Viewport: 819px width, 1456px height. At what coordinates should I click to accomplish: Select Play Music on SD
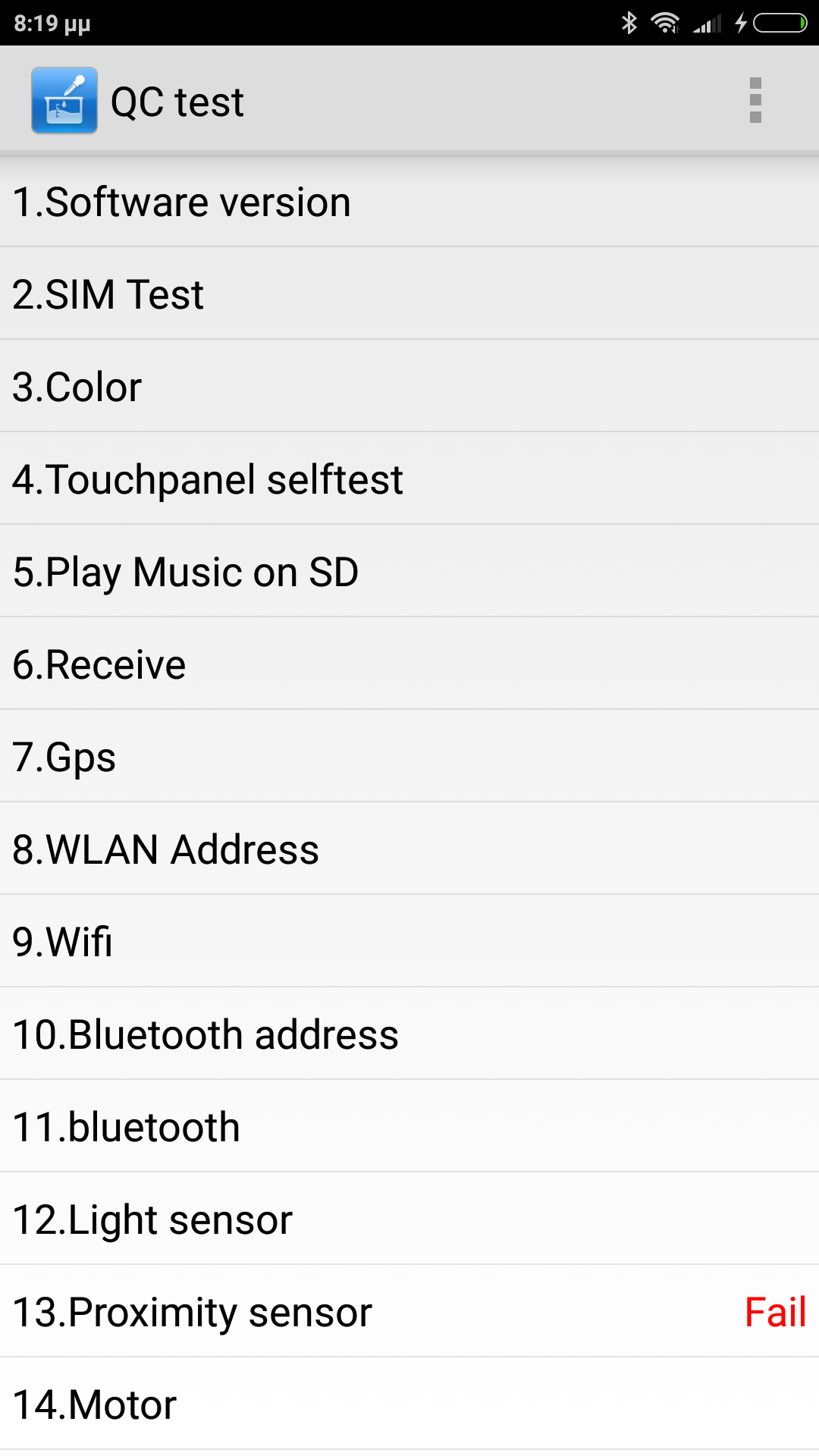tap(409, 572)
